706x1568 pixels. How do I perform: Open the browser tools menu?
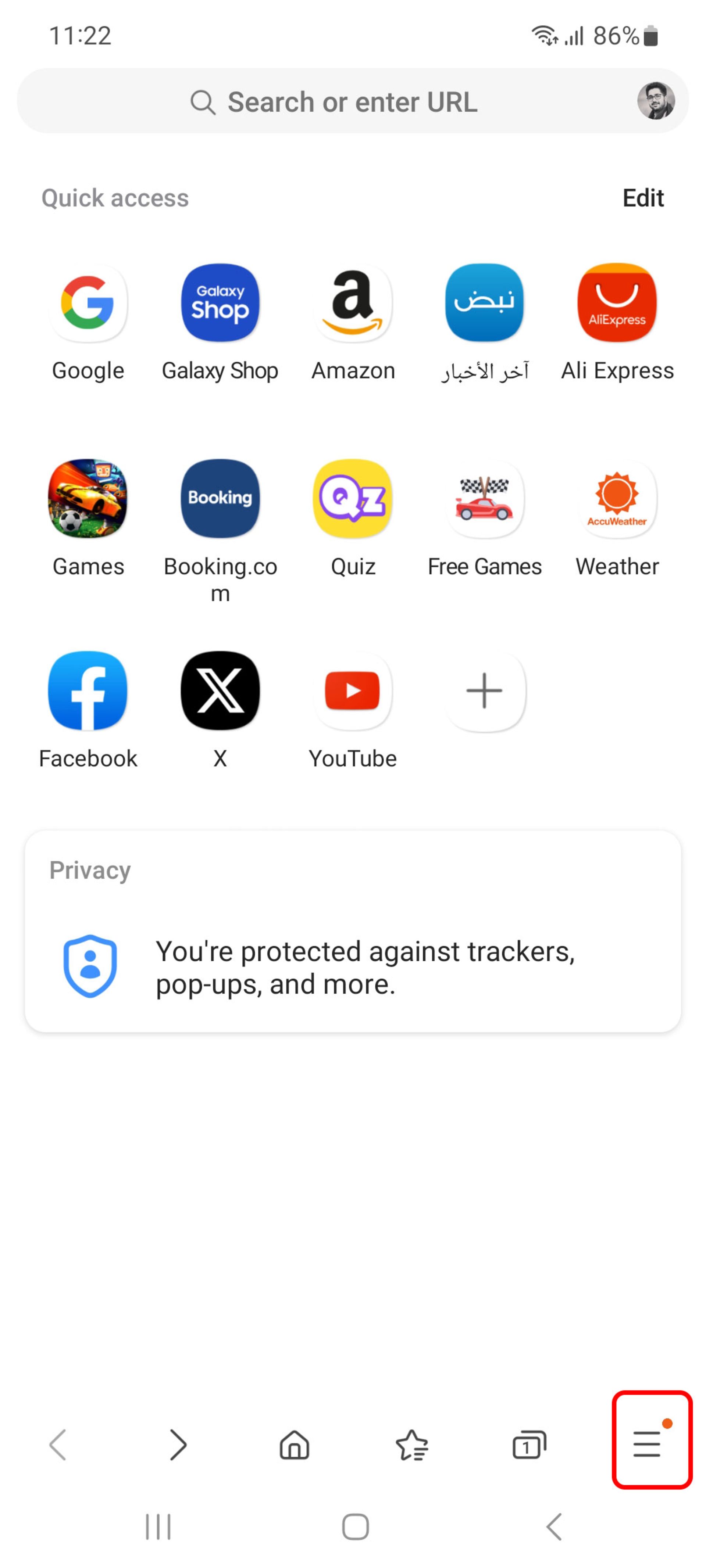(x=646, y=1445)
